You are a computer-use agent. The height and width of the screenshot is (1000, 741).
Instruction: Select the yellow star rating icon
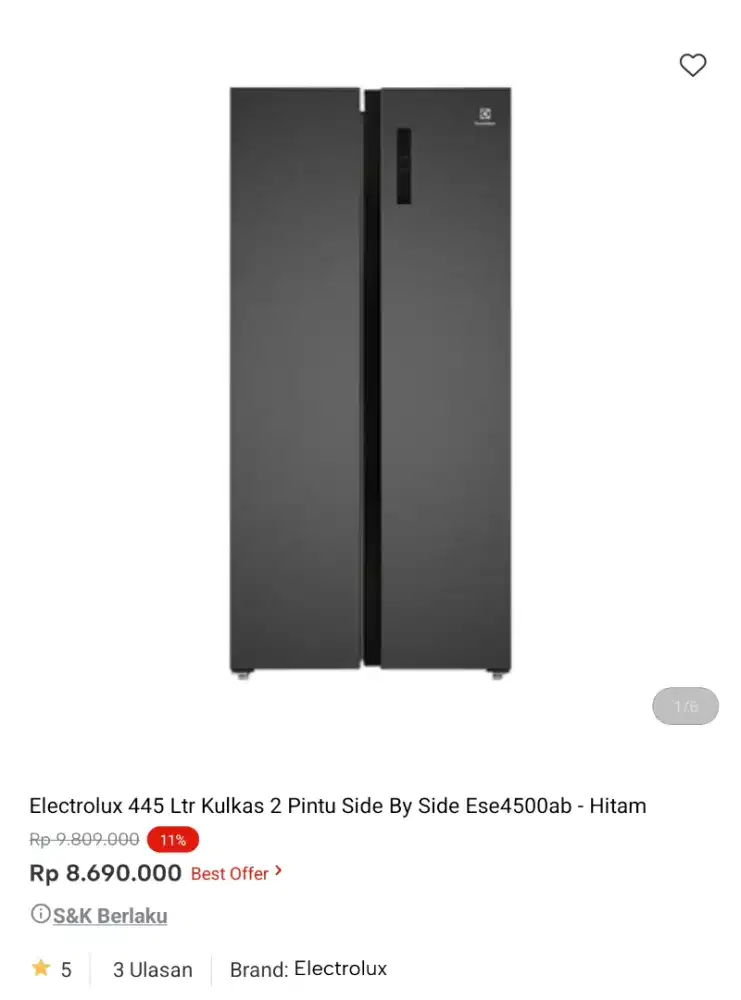click(42, 967)
